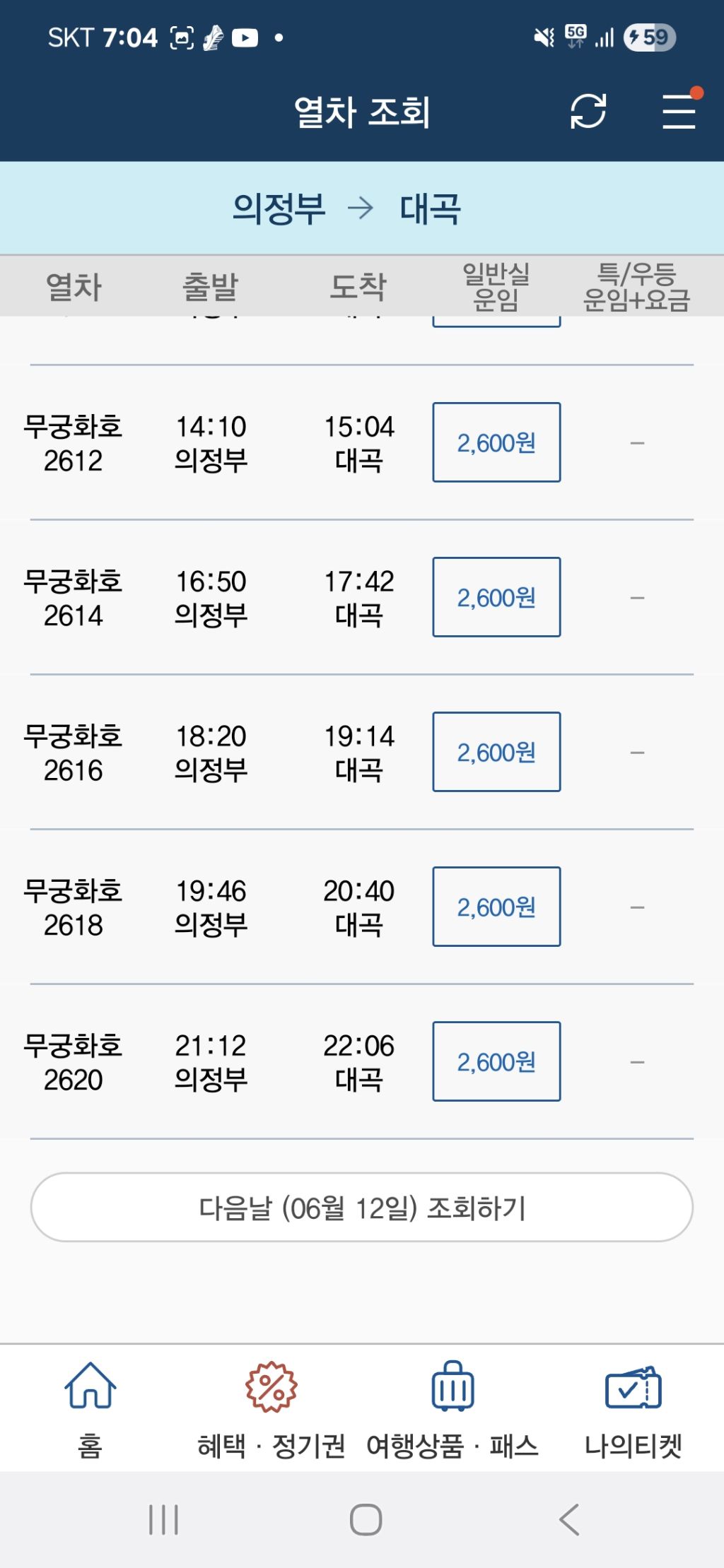Pick 2,600원 fare for train 2620

tap(496, 1061)
